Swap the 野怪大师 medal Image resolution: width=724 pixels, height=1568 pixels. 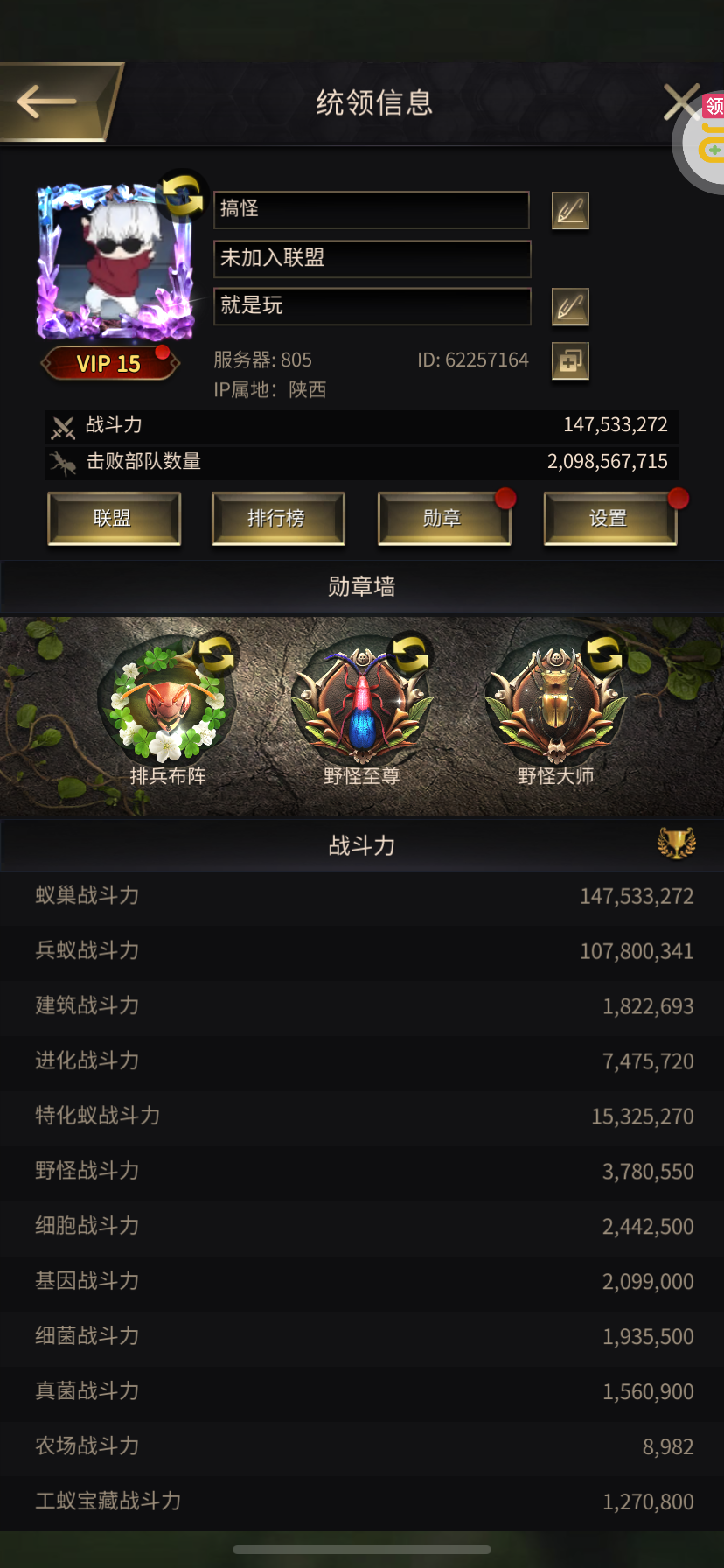[603, 654]
